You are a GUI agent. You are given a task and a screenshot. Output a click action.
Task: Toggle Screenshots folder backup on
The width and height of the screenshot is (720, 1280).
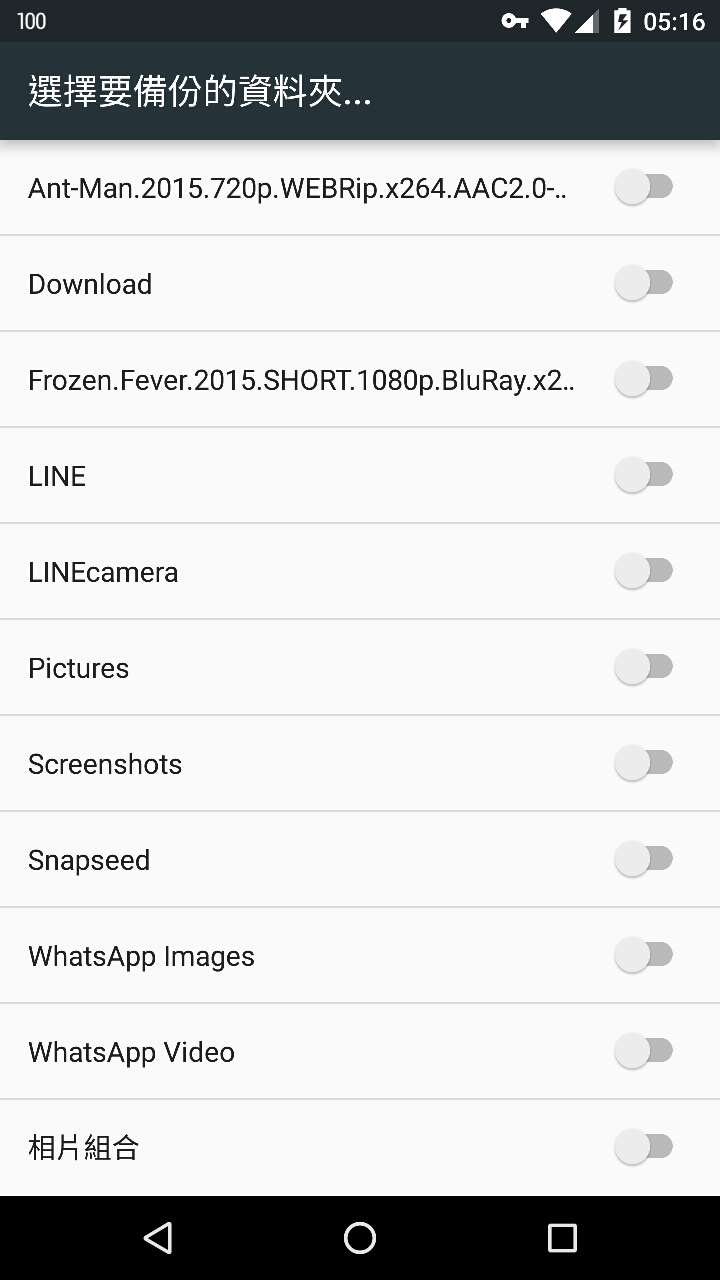point(644,763)
